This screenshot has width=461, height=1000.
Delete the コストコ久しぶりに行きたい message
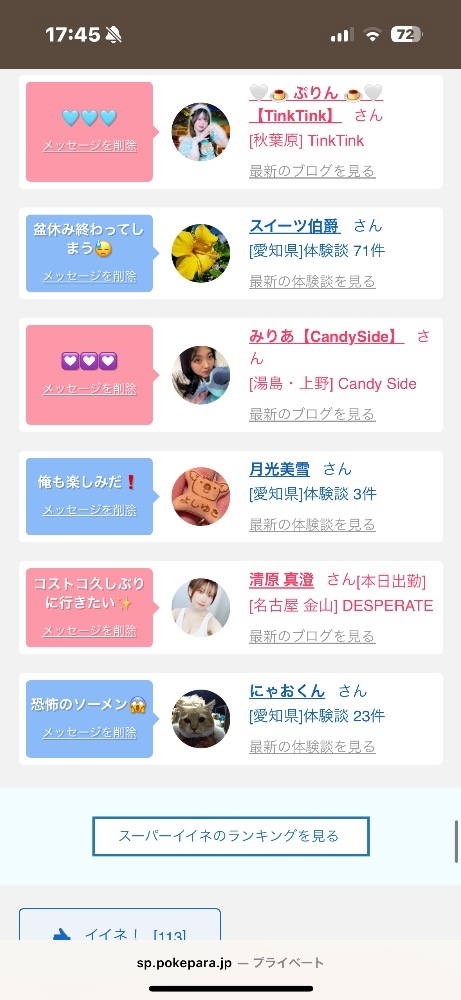pos(89,631)
